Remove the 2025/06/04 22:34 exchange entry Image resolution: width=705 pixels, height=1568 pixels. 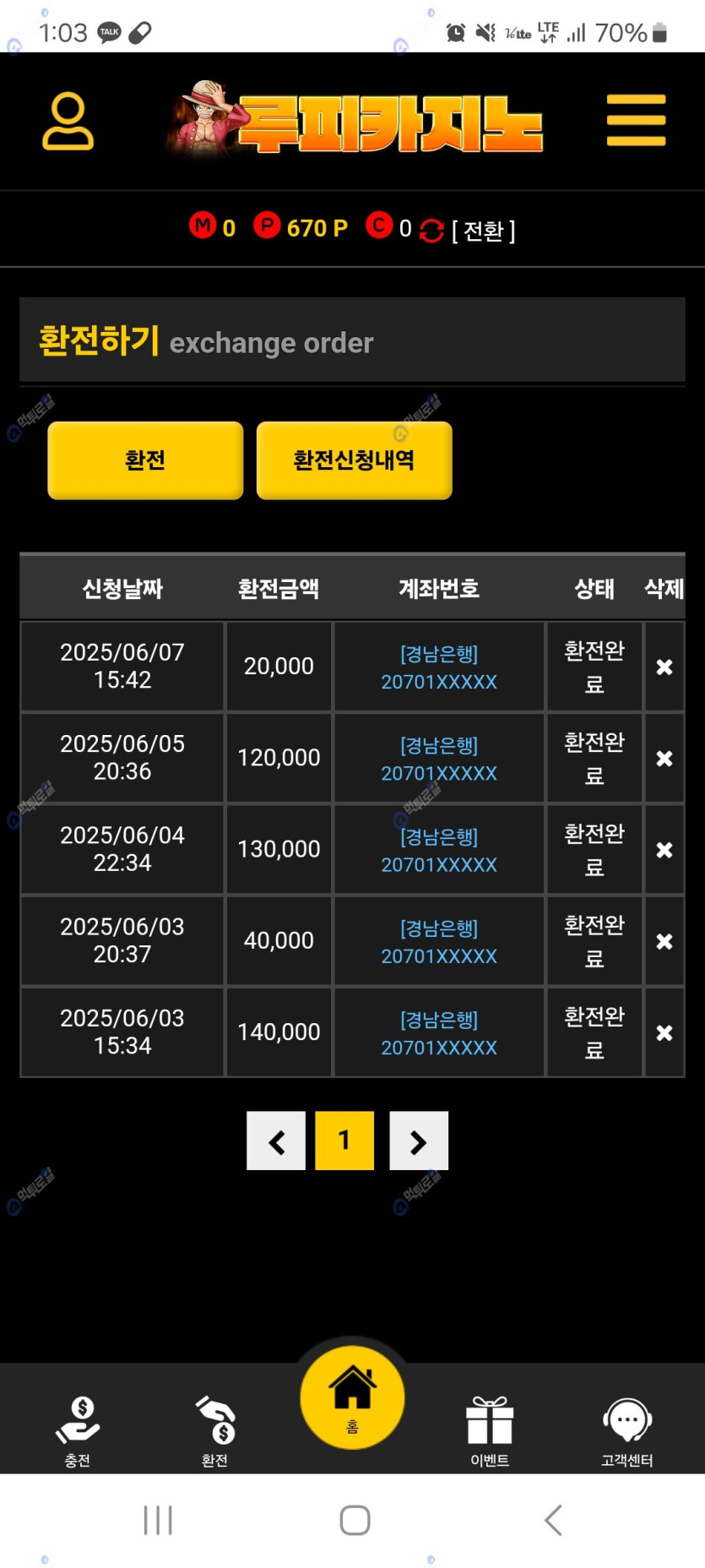tap(664, 850)
